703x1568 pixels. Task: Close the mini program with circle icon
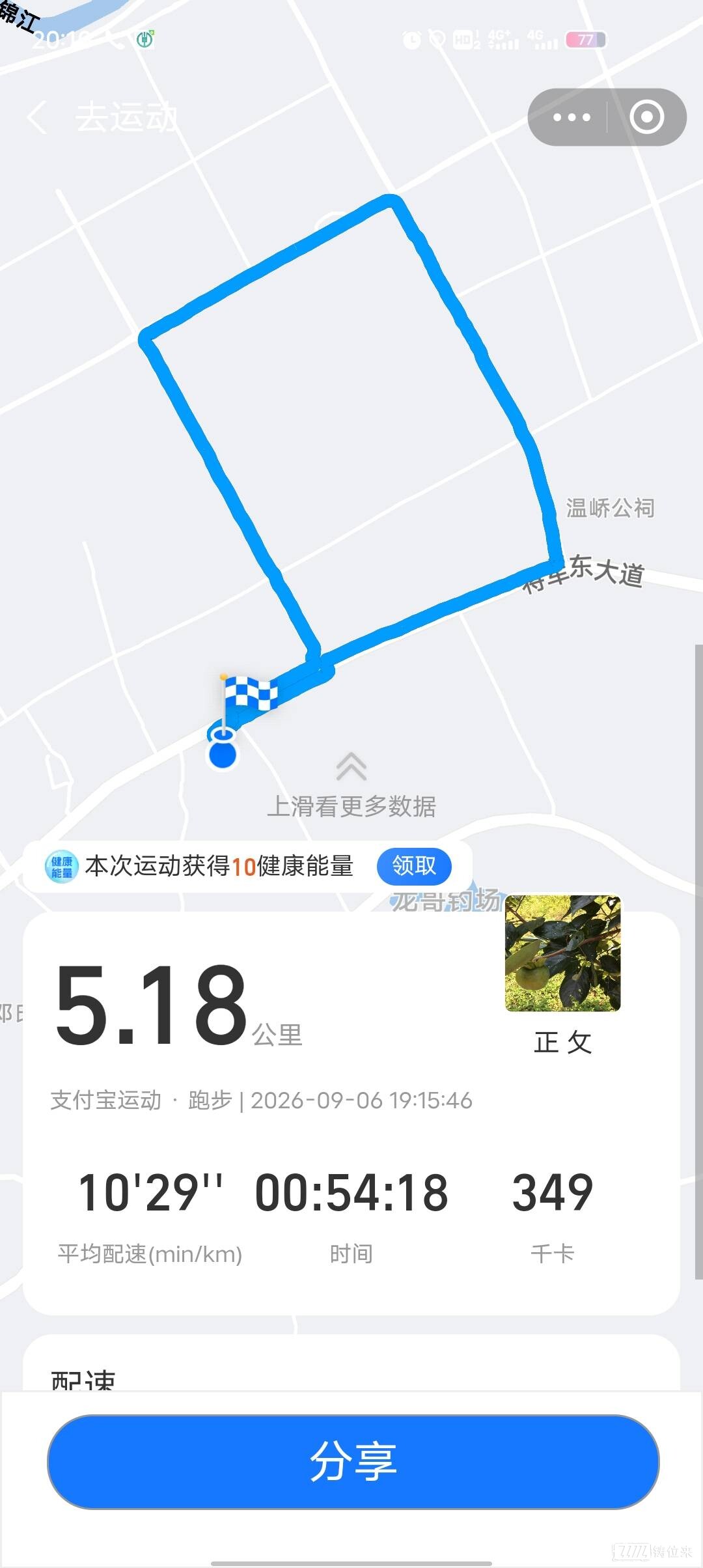coord(646,118)
